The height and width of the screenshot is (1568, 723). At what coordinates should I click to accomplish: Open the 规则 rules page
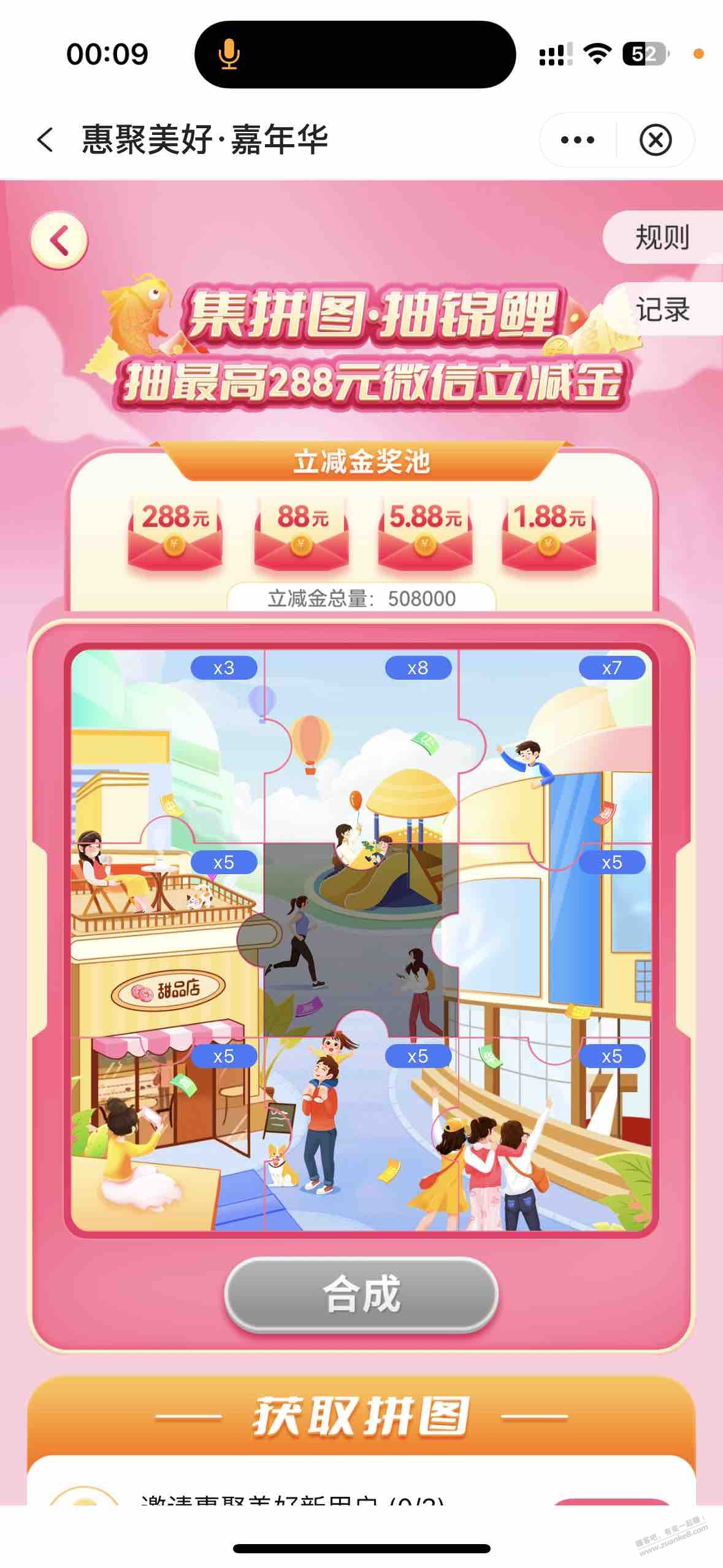click(662, 237)
